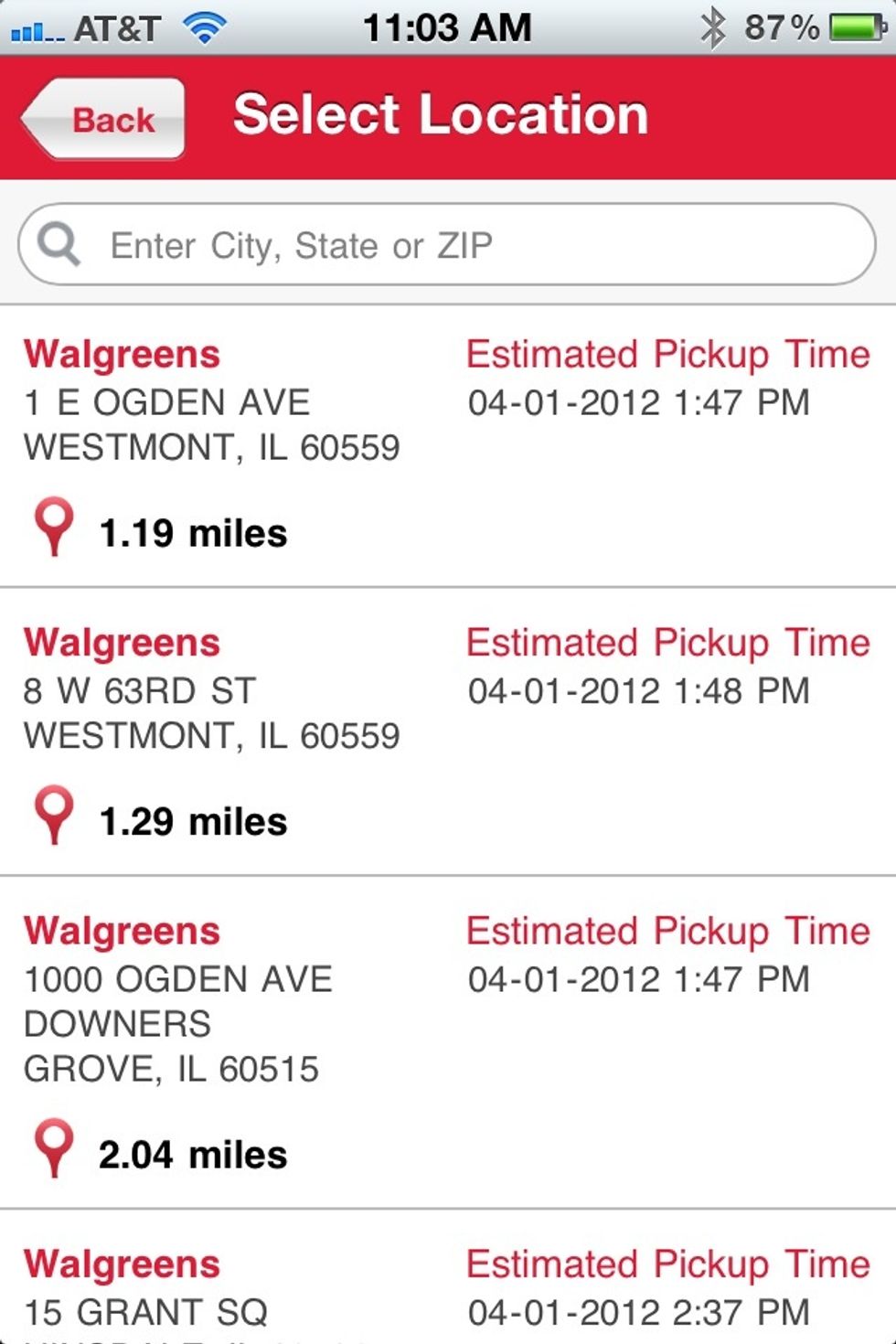896x1344 pixels.
Task: Tap the 11:03 AM clock display
Action: pyautogui.click(x=448, y=25)
